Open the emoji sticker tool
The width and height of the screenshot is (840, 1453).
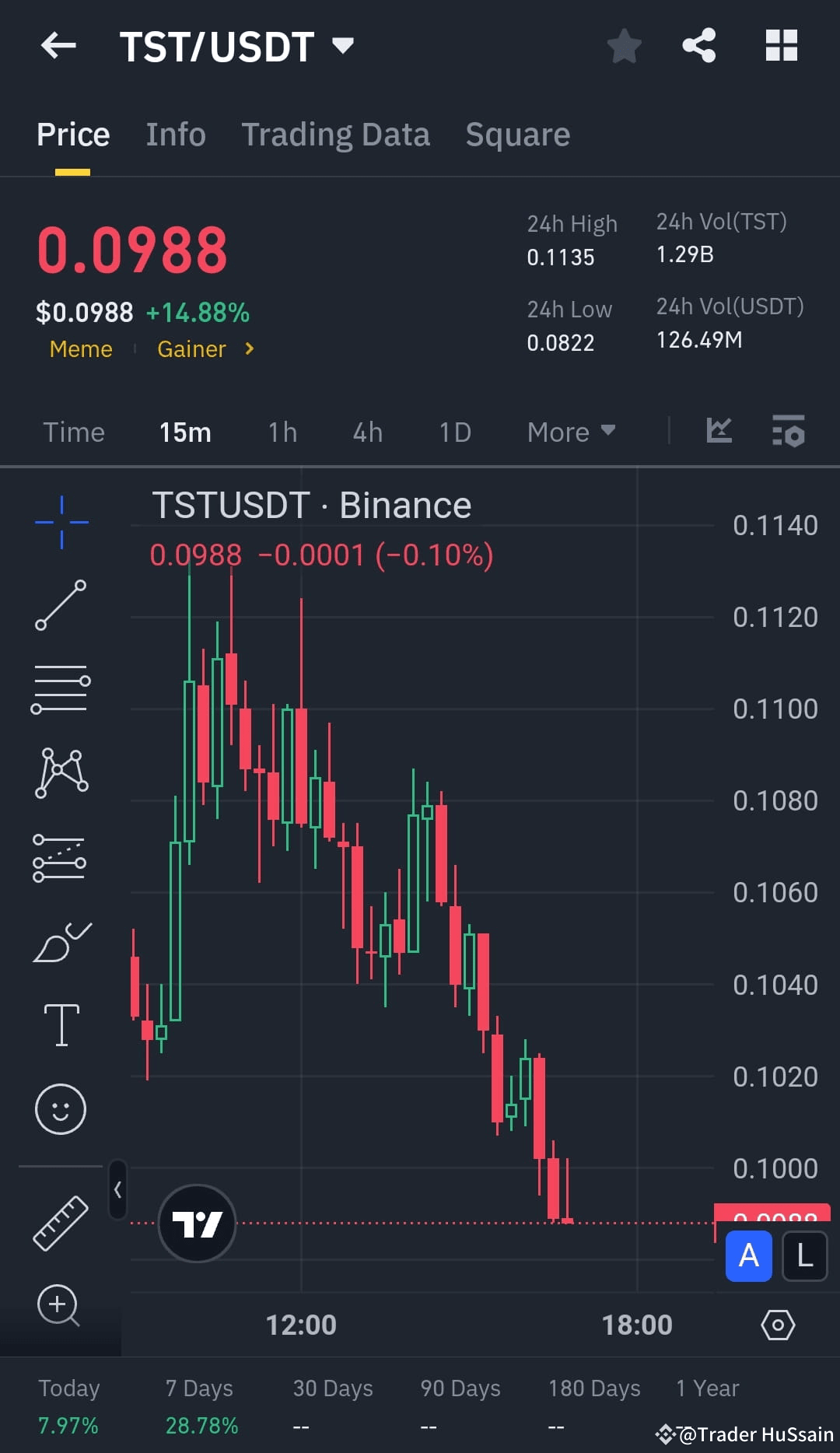coord(61,1108)
